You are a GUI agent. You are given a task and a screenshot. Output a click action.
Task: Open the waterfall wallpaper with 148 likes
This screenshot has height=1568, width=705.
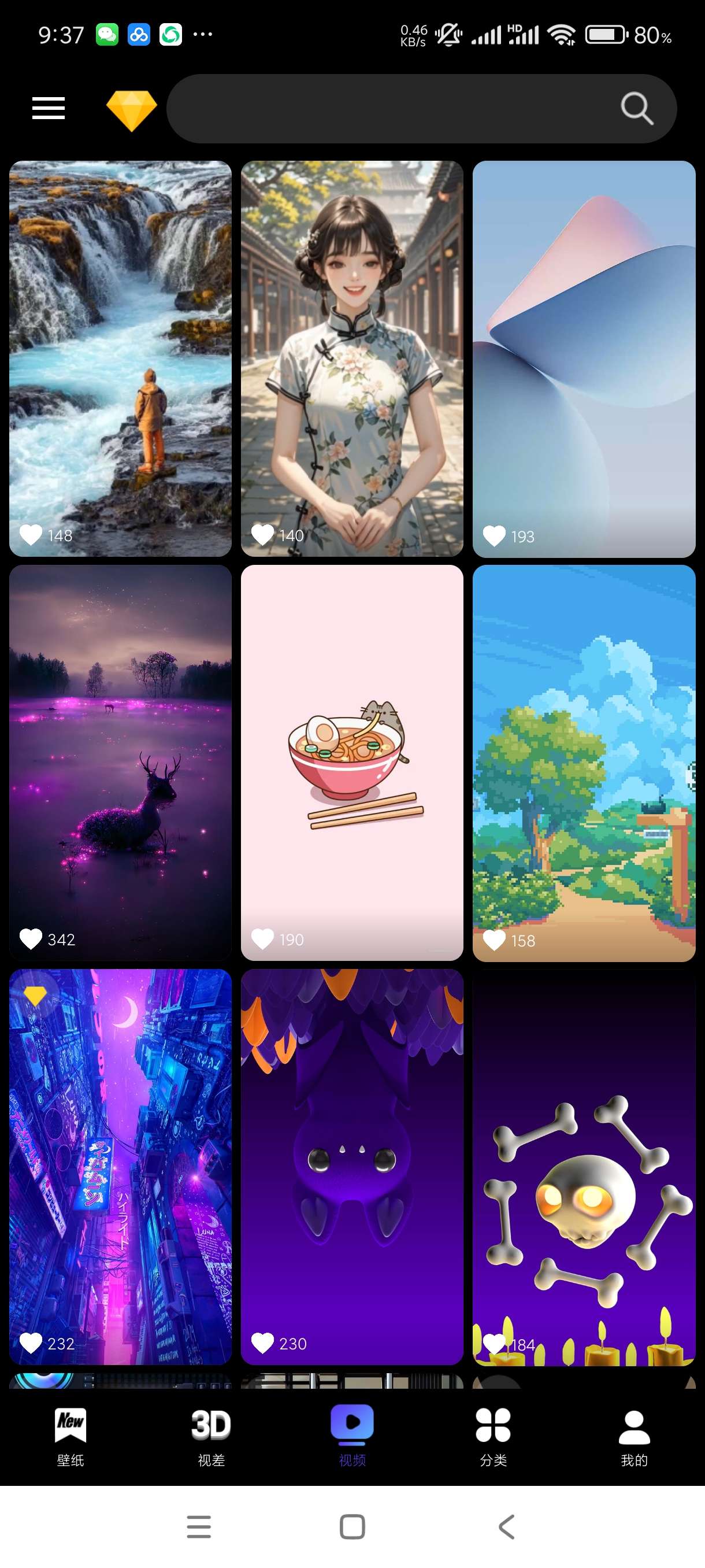(x=120, y=358)
